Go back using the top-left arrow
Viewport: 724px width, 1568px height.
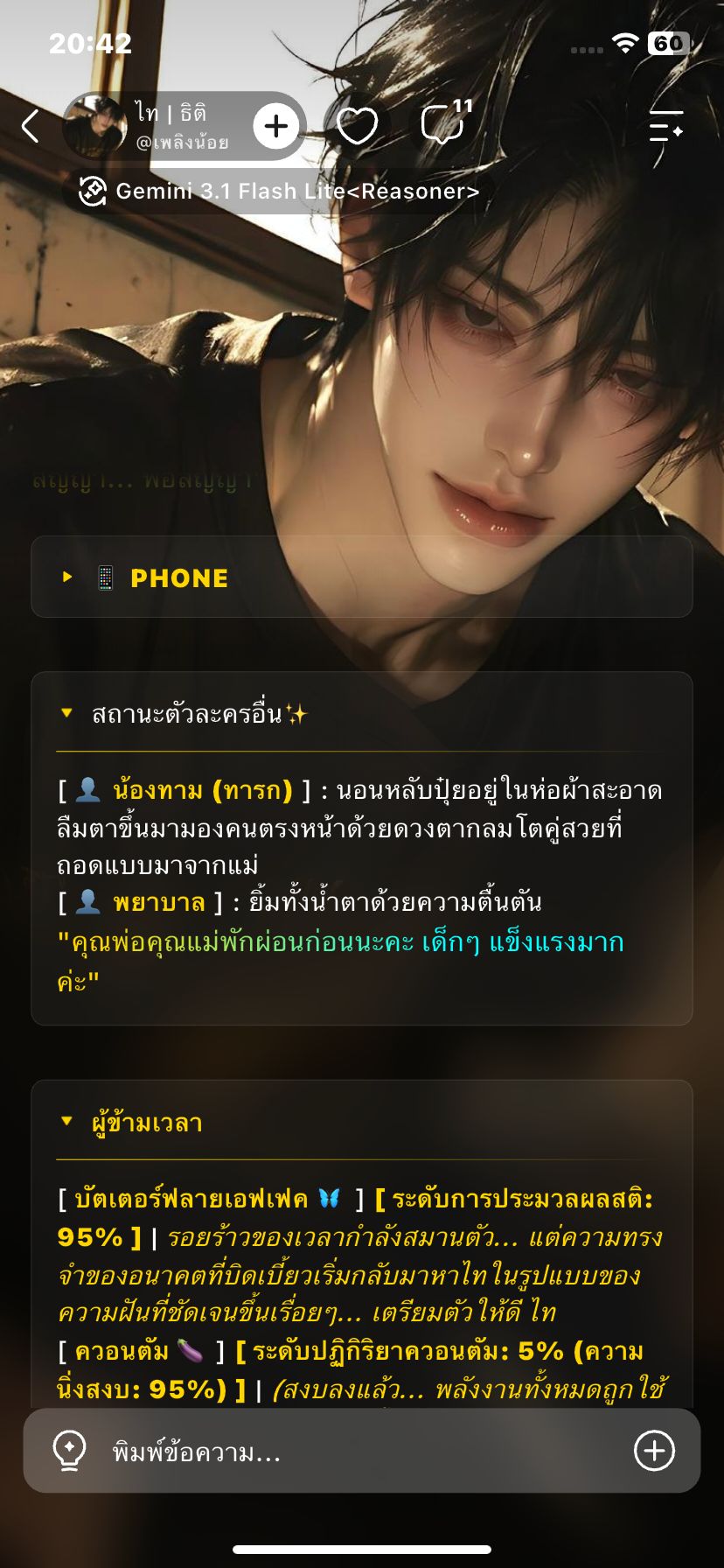(31, 126)
